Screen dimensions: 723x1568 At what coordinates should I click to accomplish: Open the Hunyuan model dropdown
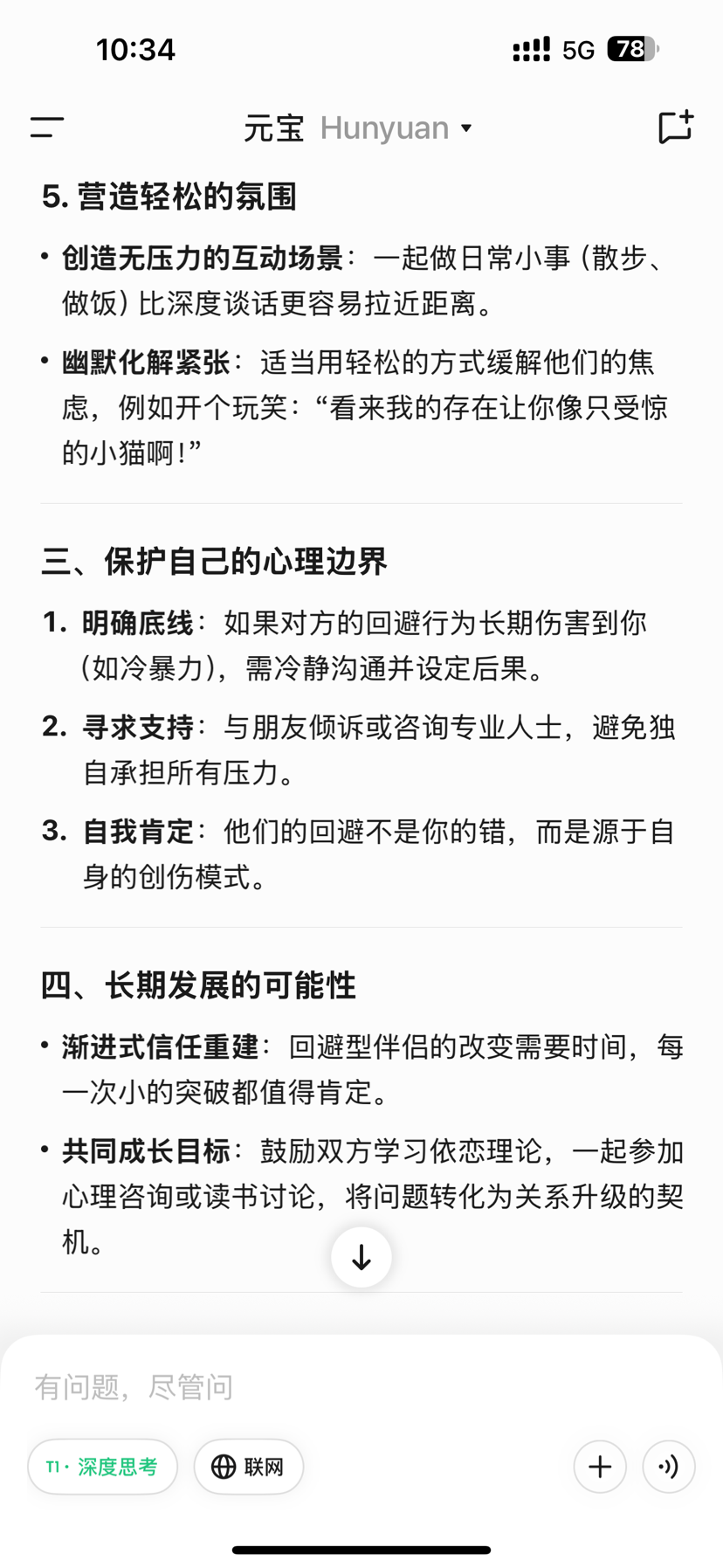[x=396, y=128]
